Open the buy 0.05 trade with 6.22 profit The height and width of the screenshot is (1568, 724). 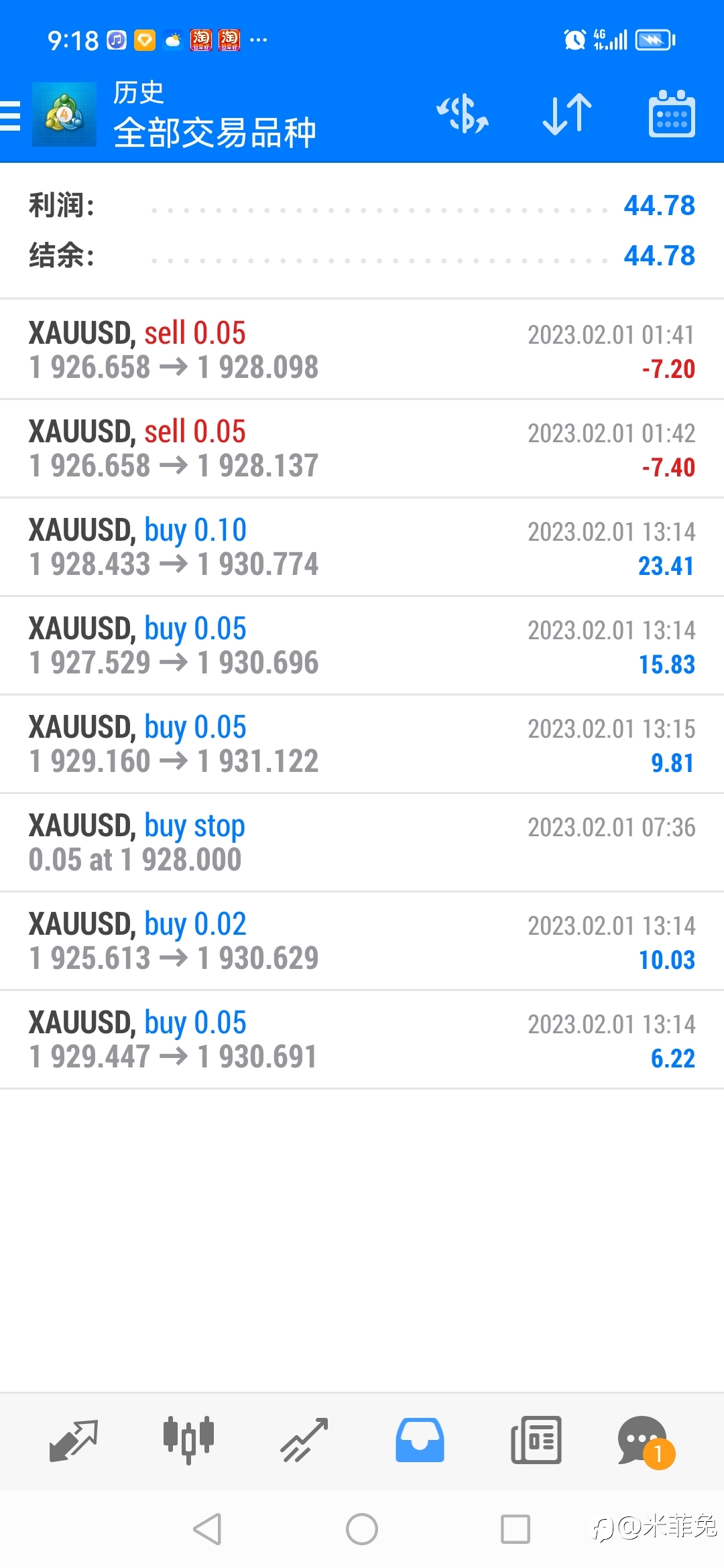coord(362,1039)
